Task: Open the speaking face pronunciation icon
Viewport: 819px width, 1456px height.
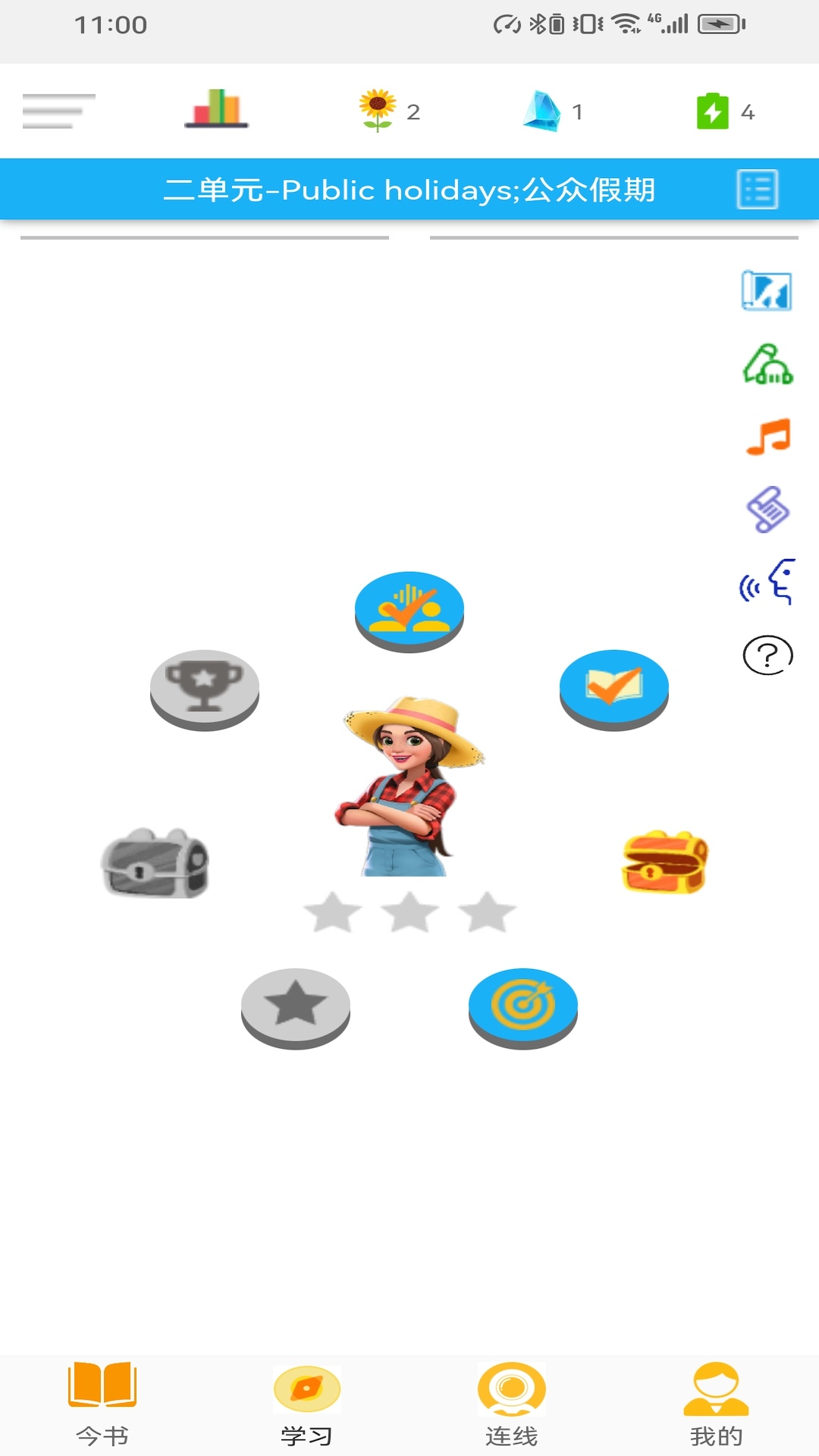Action: click(767, 582)
